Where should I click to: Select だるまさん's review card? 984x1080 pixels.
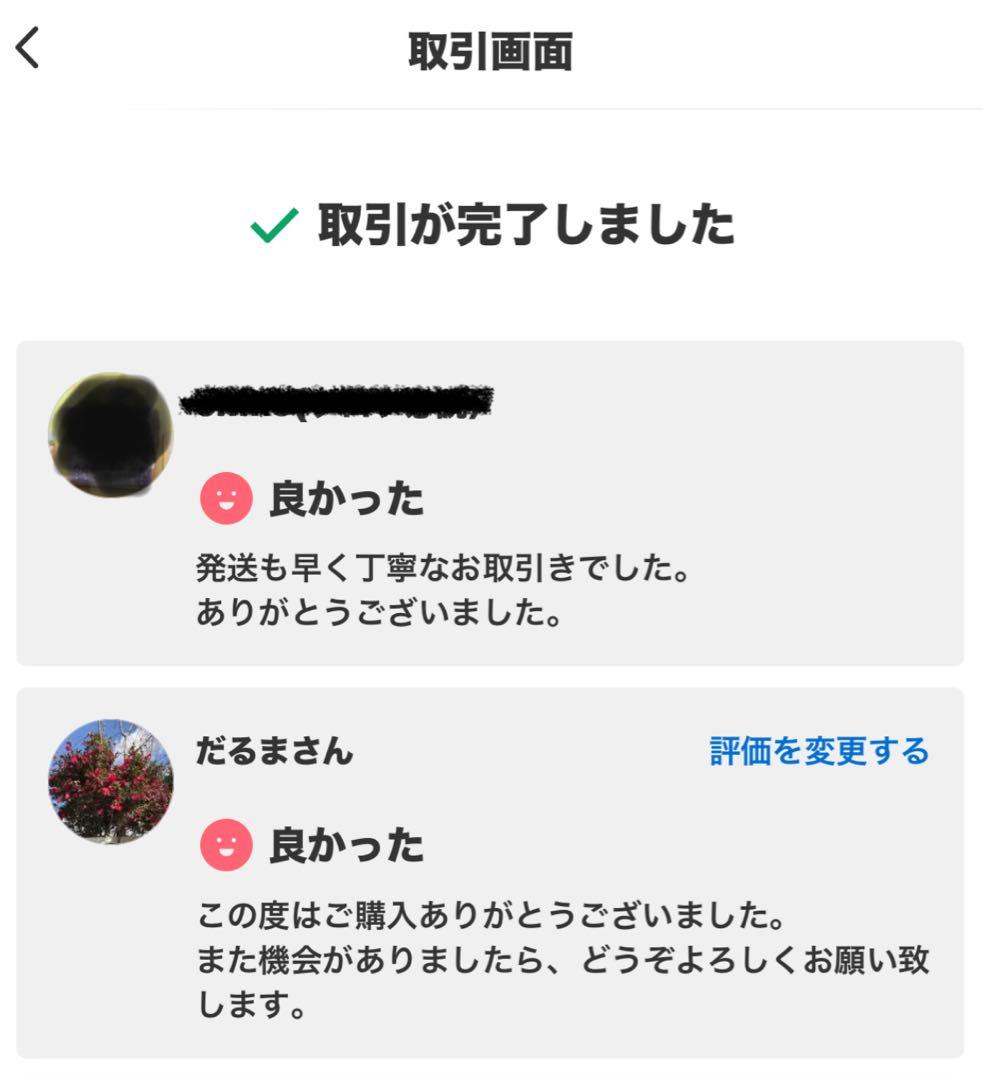(492, 870)
